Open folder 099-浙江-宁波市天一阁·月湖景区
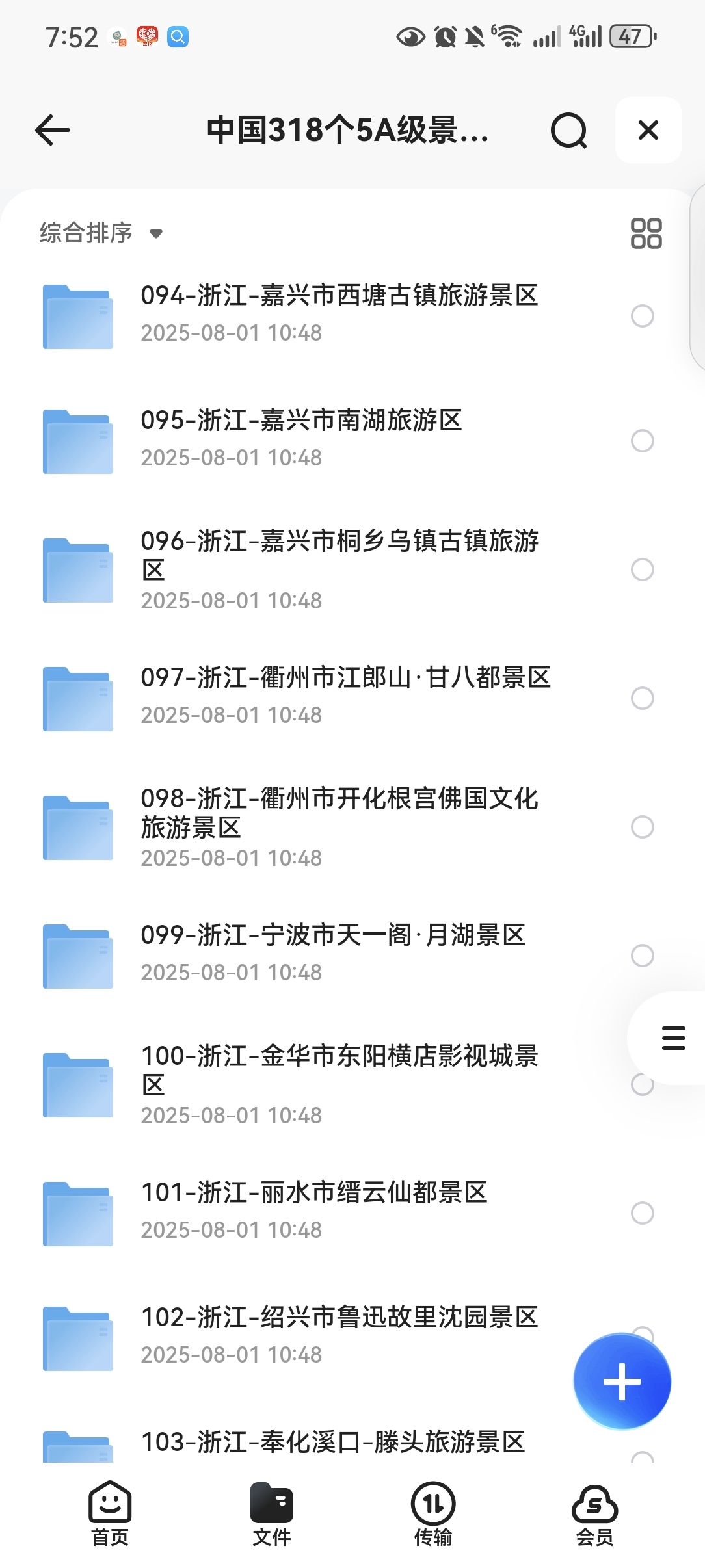Screen dimensions: 705x1568 tap(332, 954)
